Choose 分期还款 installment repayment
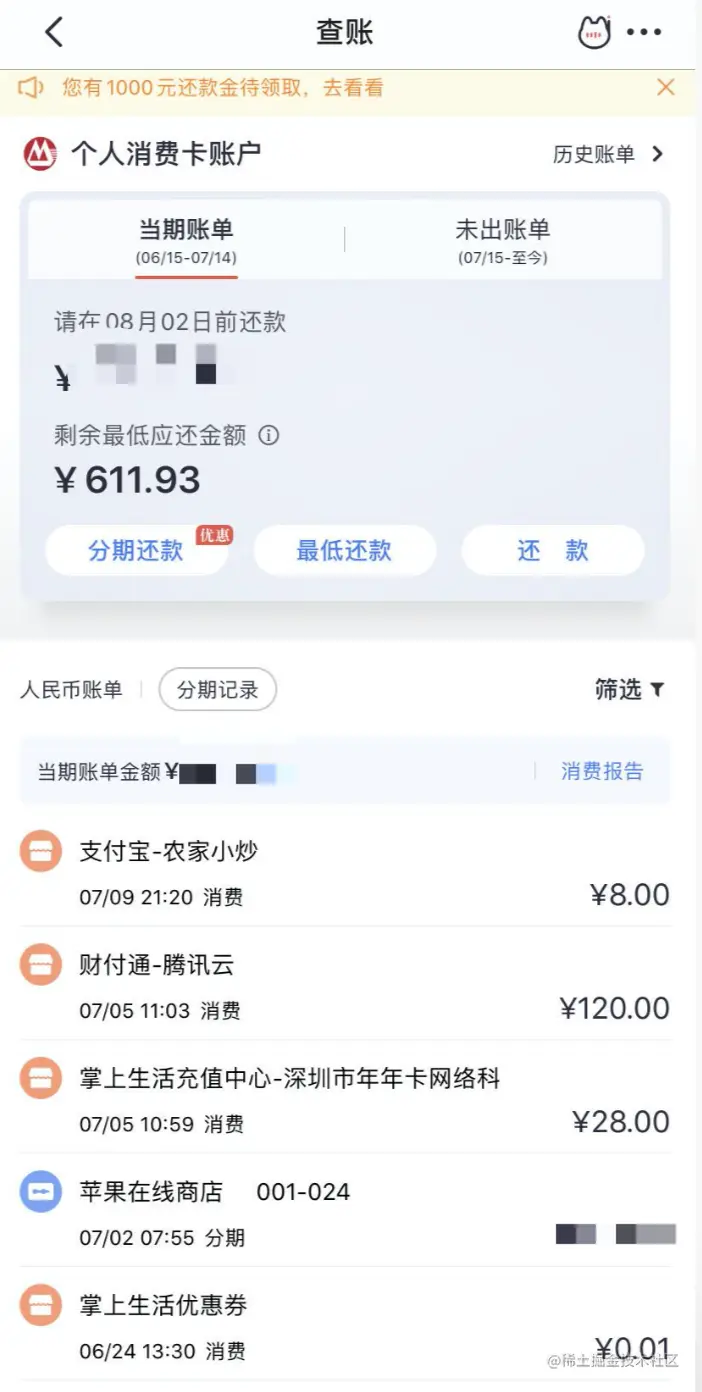This screenshot has width=702, height=1392. click(137, 551)
